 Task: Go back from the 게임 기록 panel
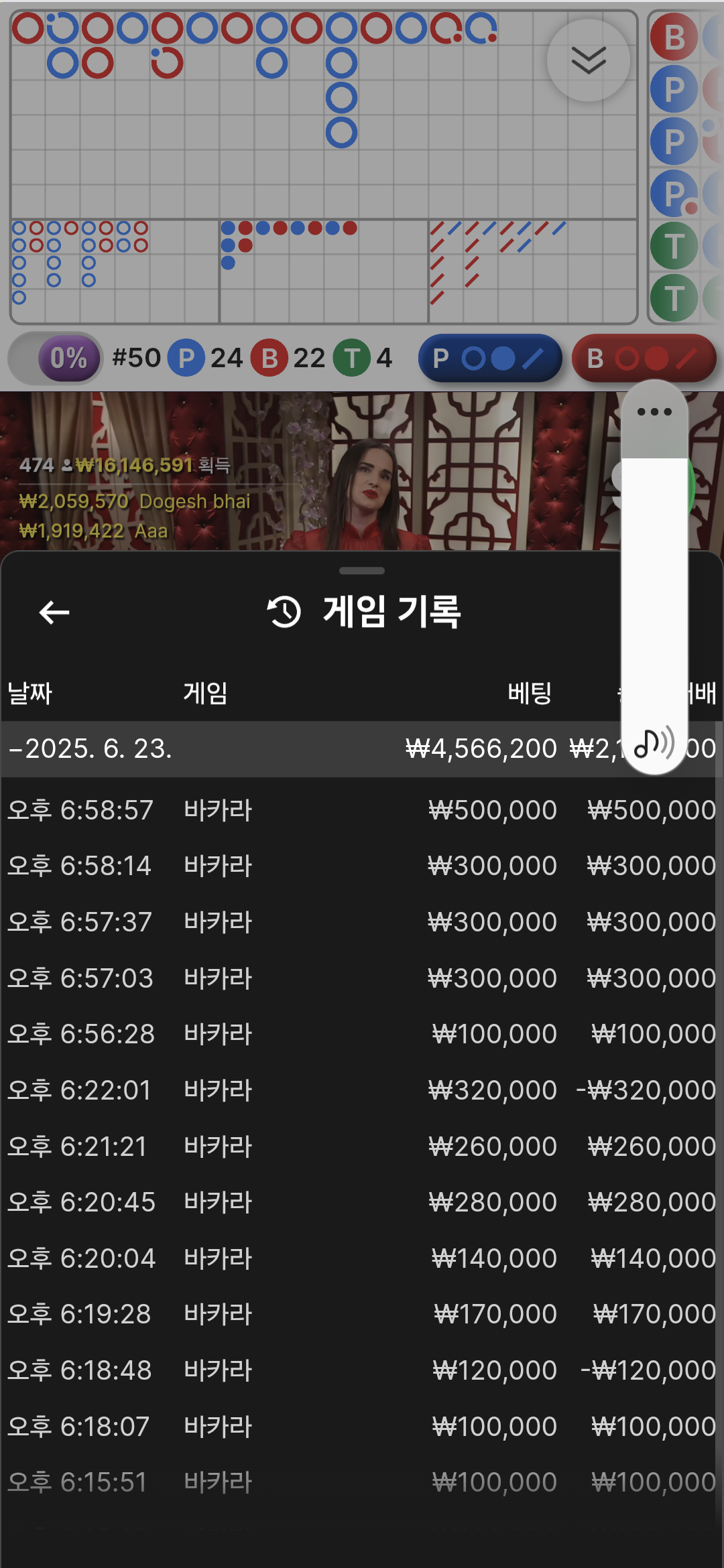click(54, 612)
